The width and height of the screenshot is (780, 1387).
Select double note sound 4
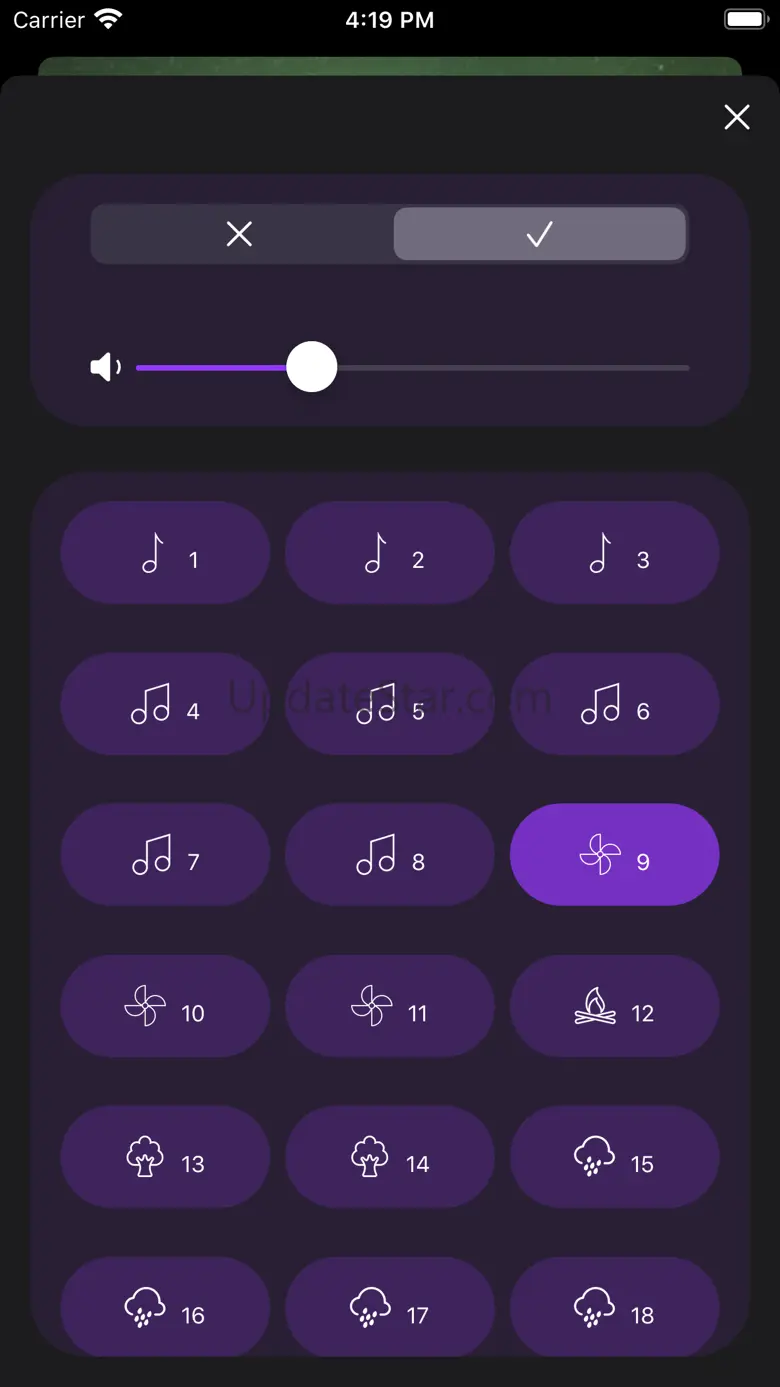click(x=165, y=704)
